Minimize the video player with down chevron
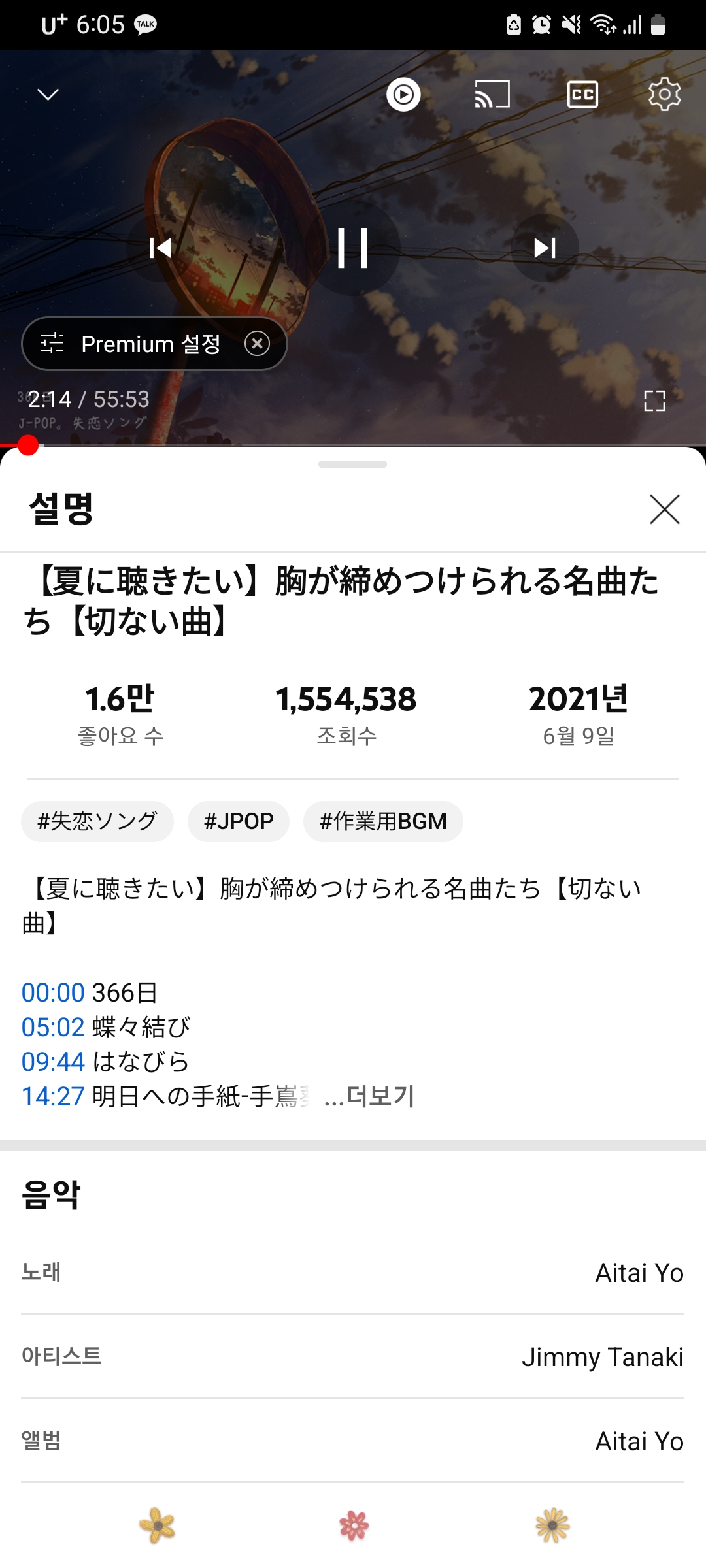Viewport: 706px width, 1568px height. tap(48, 95)
